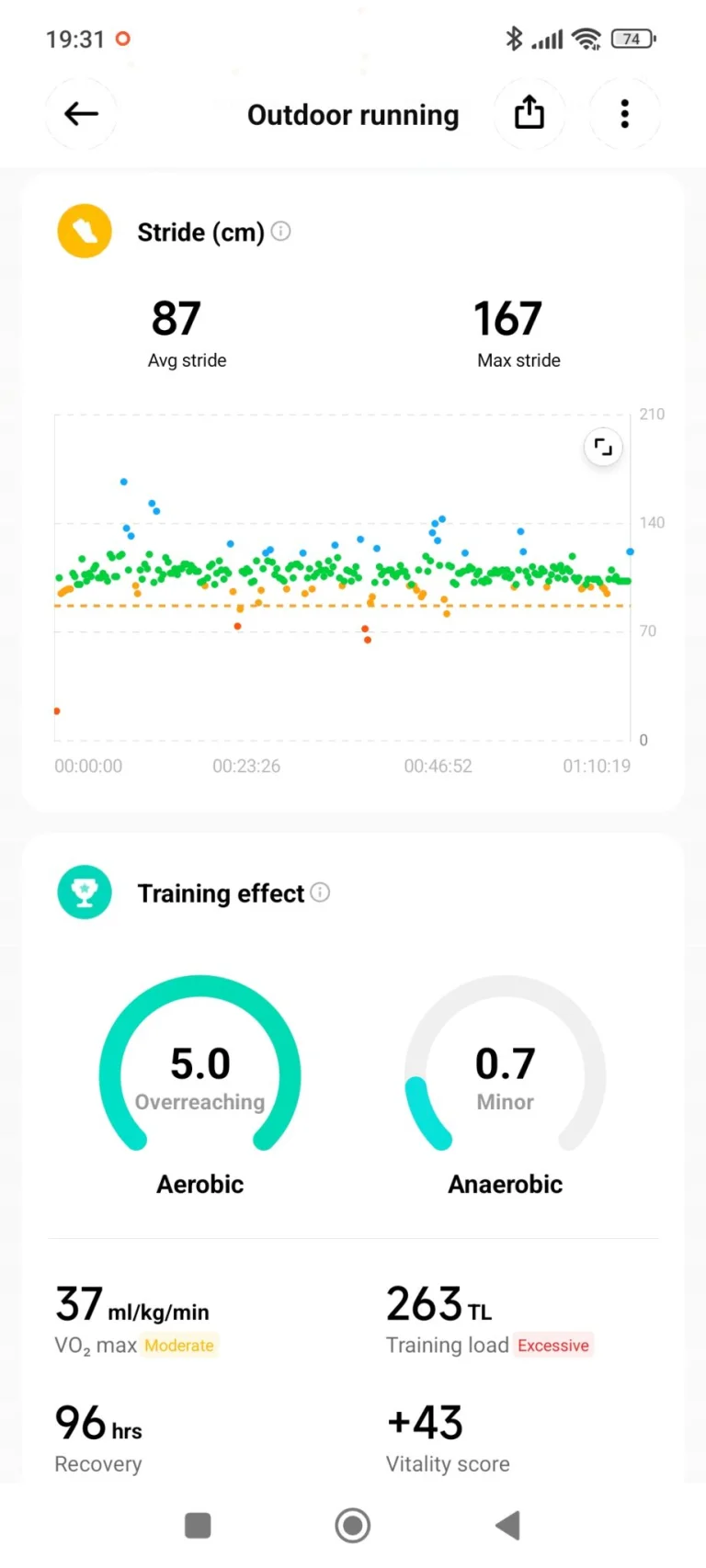Screen dimensions: 706x1568
Task: Open recent apps with the square key
Action: (x=198, y=1525)
